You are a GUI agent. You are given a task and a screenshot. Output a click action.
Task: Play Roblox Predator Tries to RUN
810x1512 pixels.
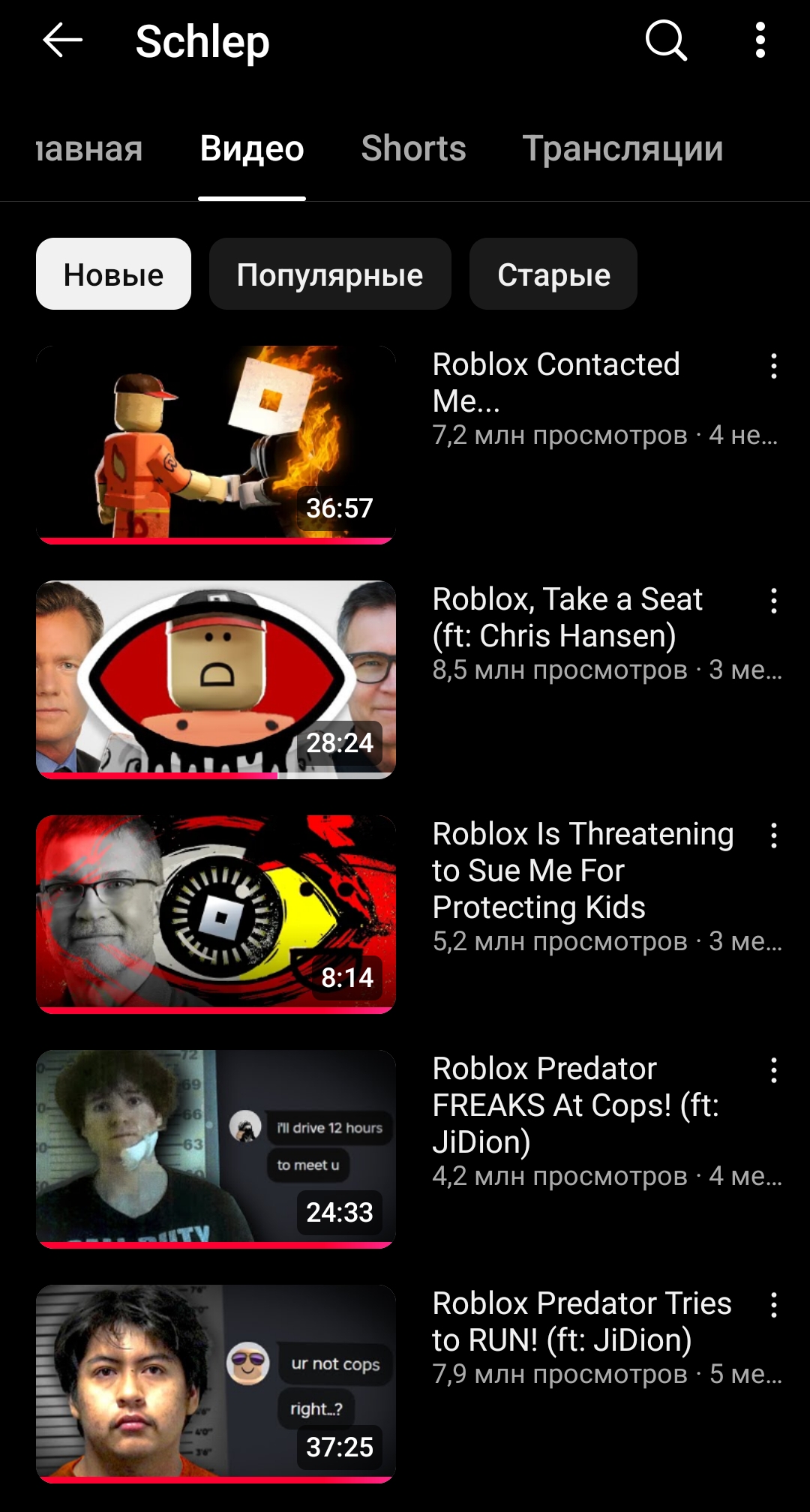click(x=216, y=1383)
